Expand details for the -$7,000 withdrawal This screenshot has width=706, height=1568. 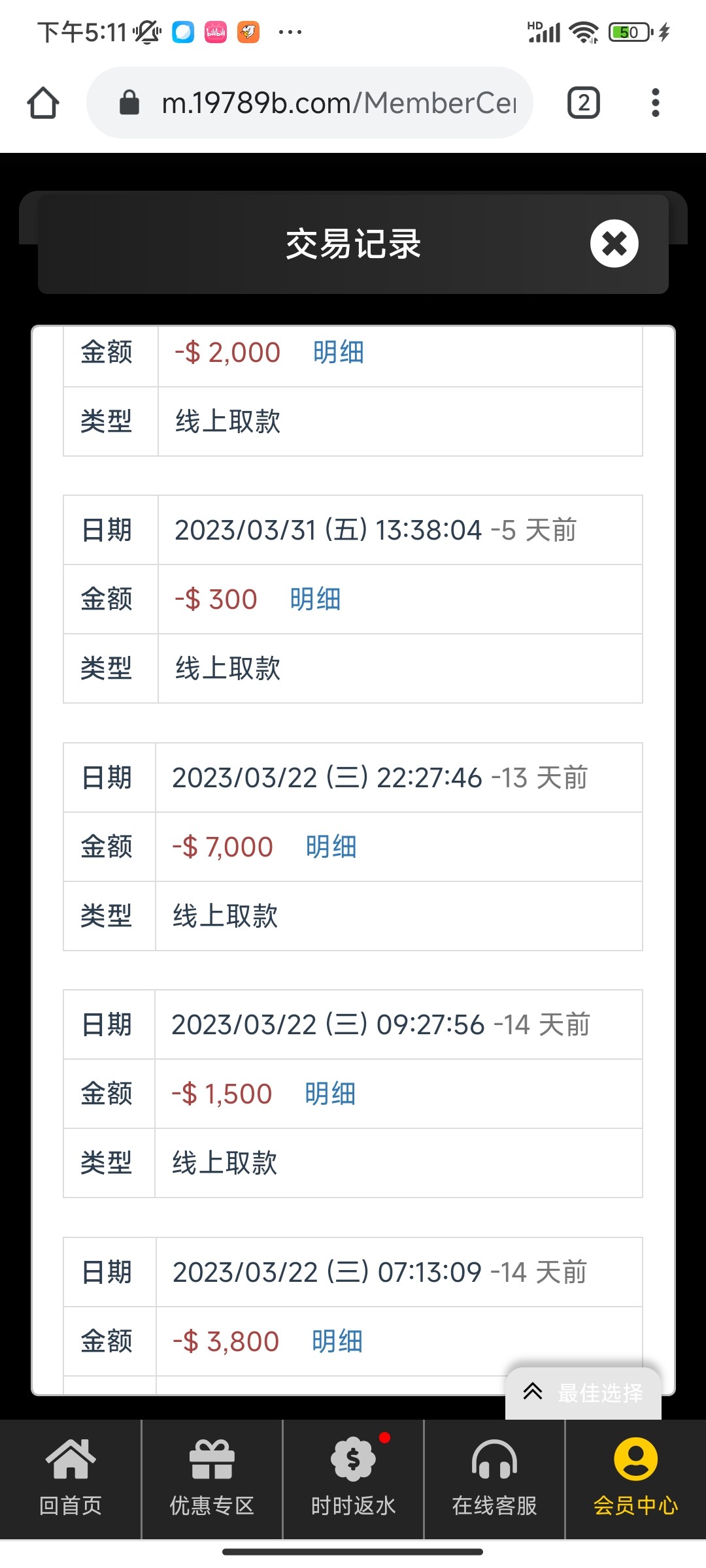coord(329,845)
